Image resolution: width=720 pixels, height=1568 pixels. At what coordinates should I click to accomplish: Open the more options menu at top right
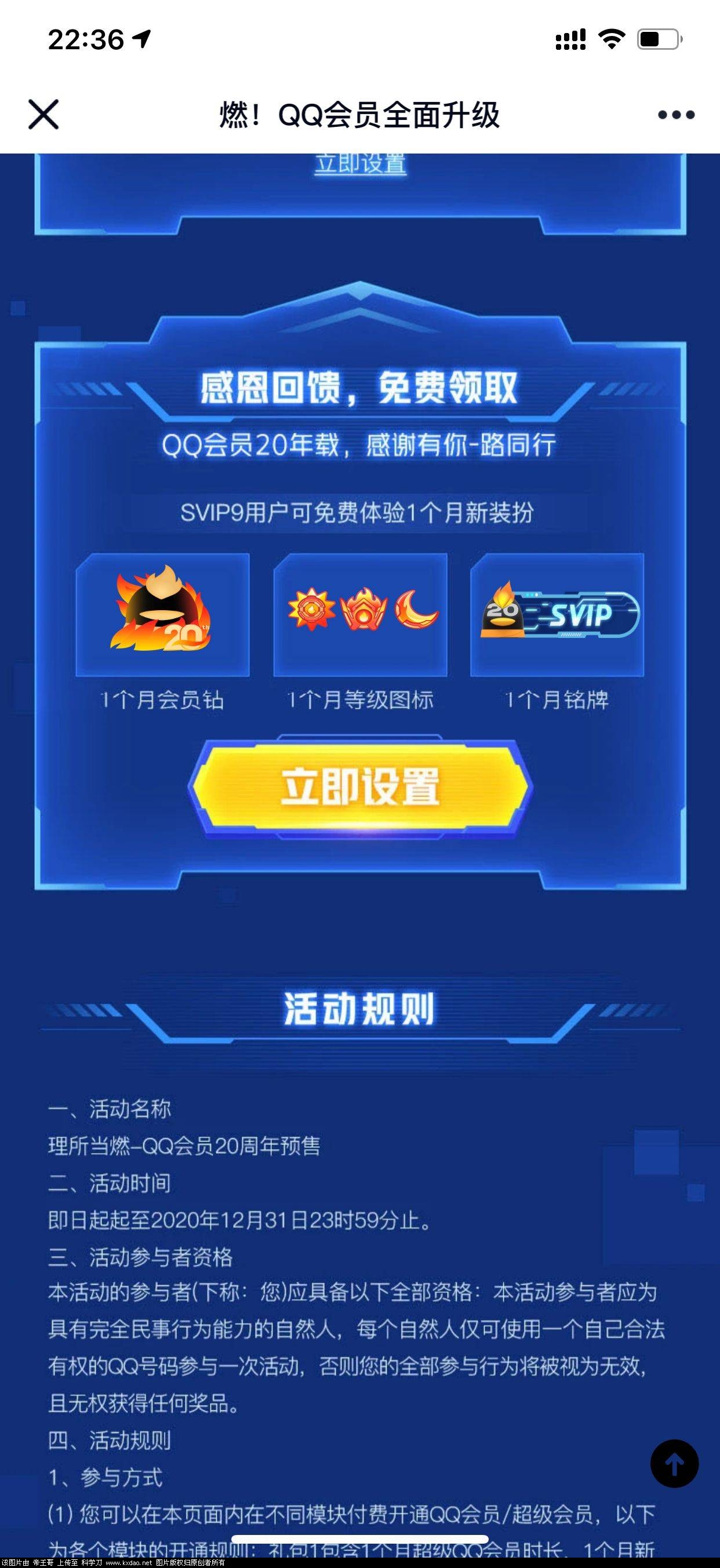676,113
